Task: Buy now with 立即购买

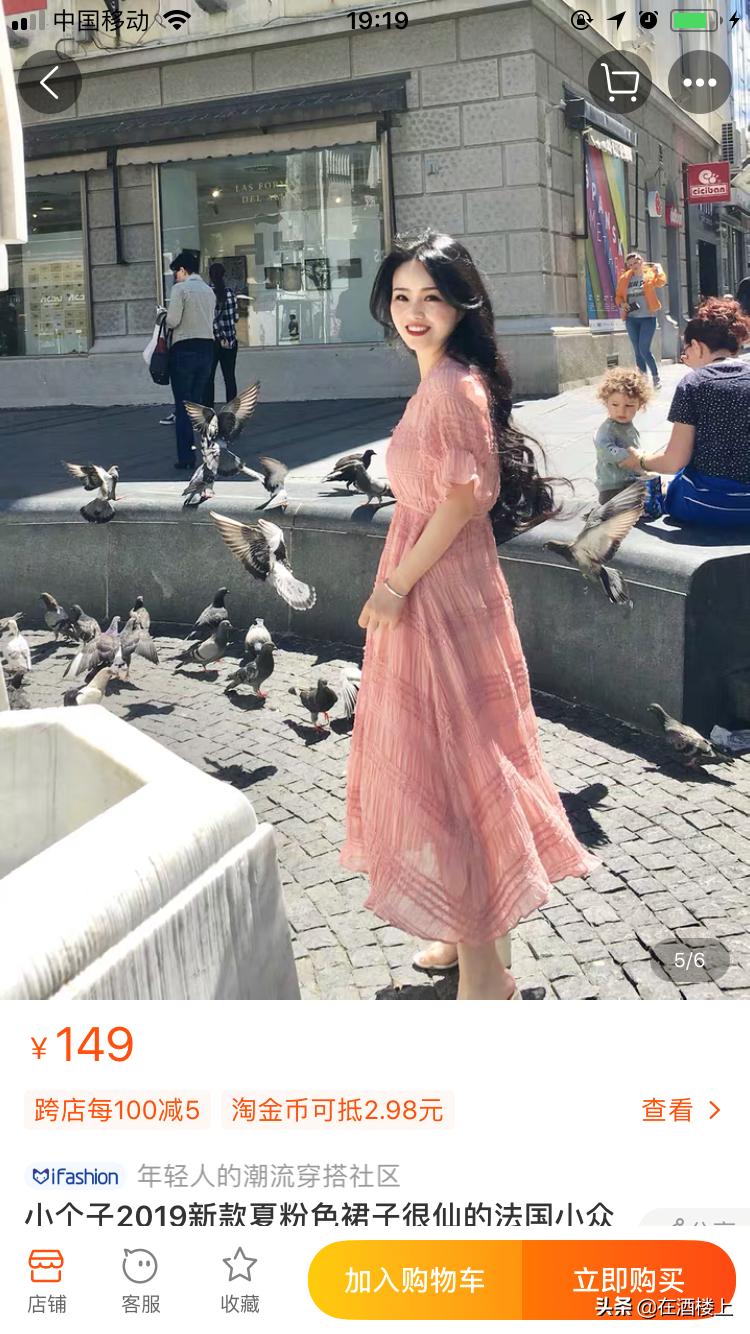Action: [628, 1280]
